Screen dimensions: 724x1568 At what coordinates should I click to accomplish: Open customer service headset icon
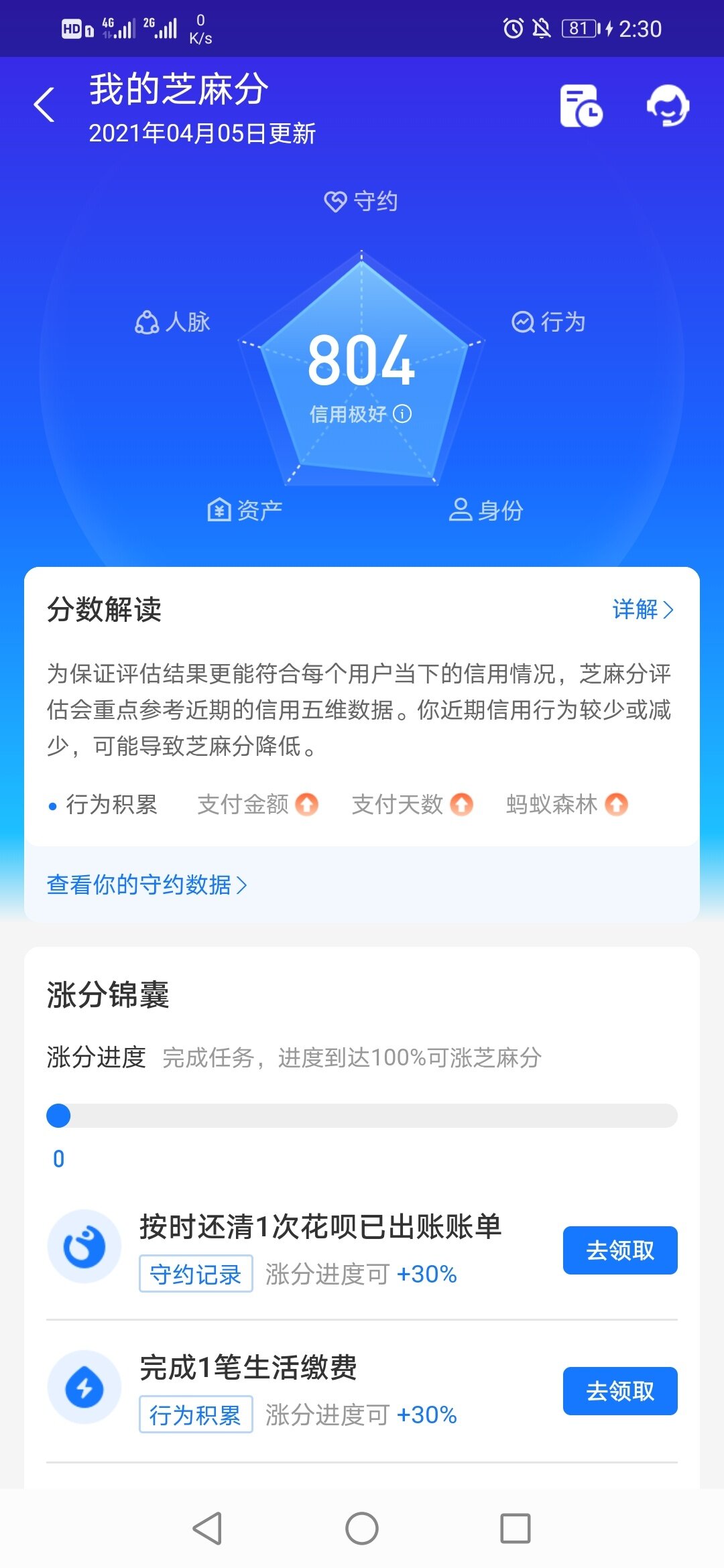(x=667, y=106)
